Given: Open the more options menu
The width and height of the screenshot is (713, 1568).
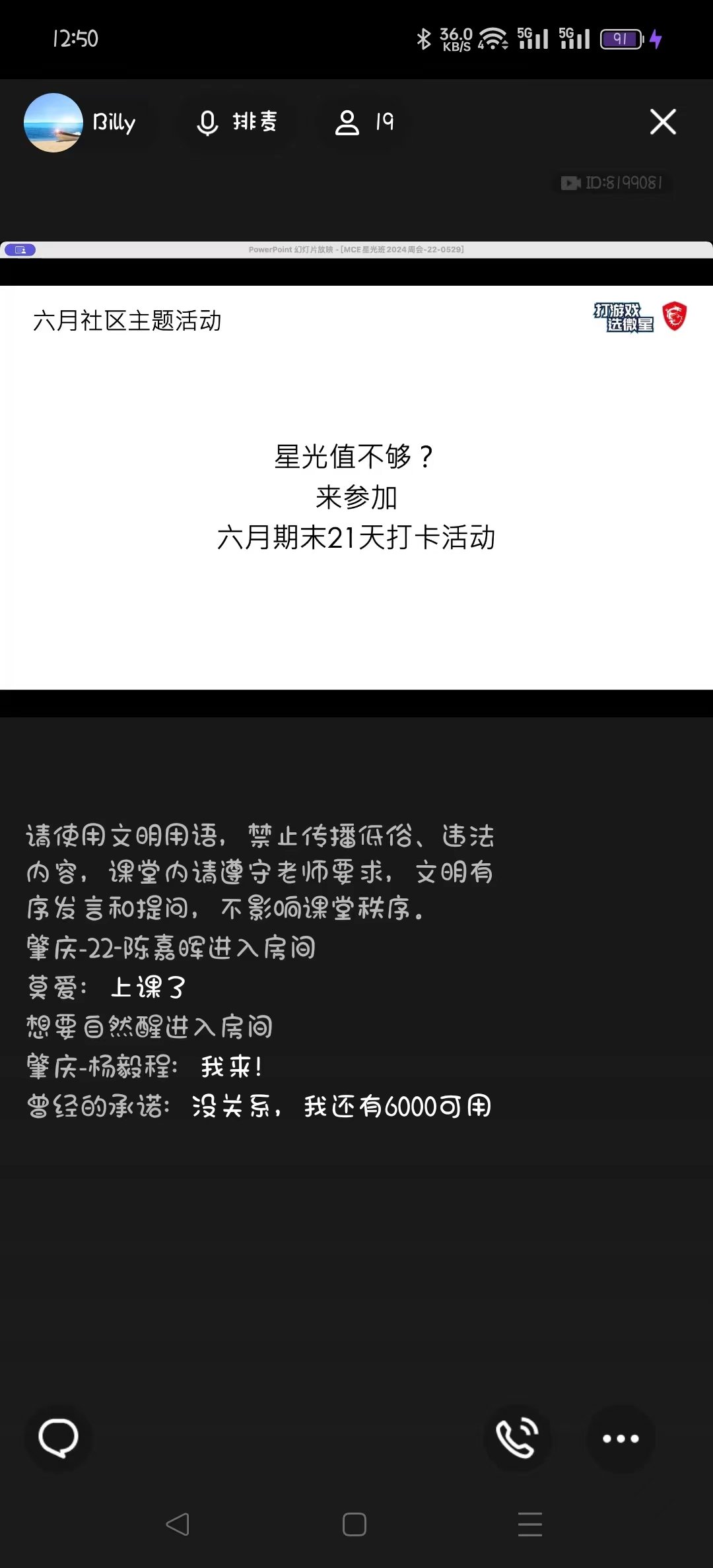Looking at the screenshot, I should pyautogui.click(x=621, y=1438).
